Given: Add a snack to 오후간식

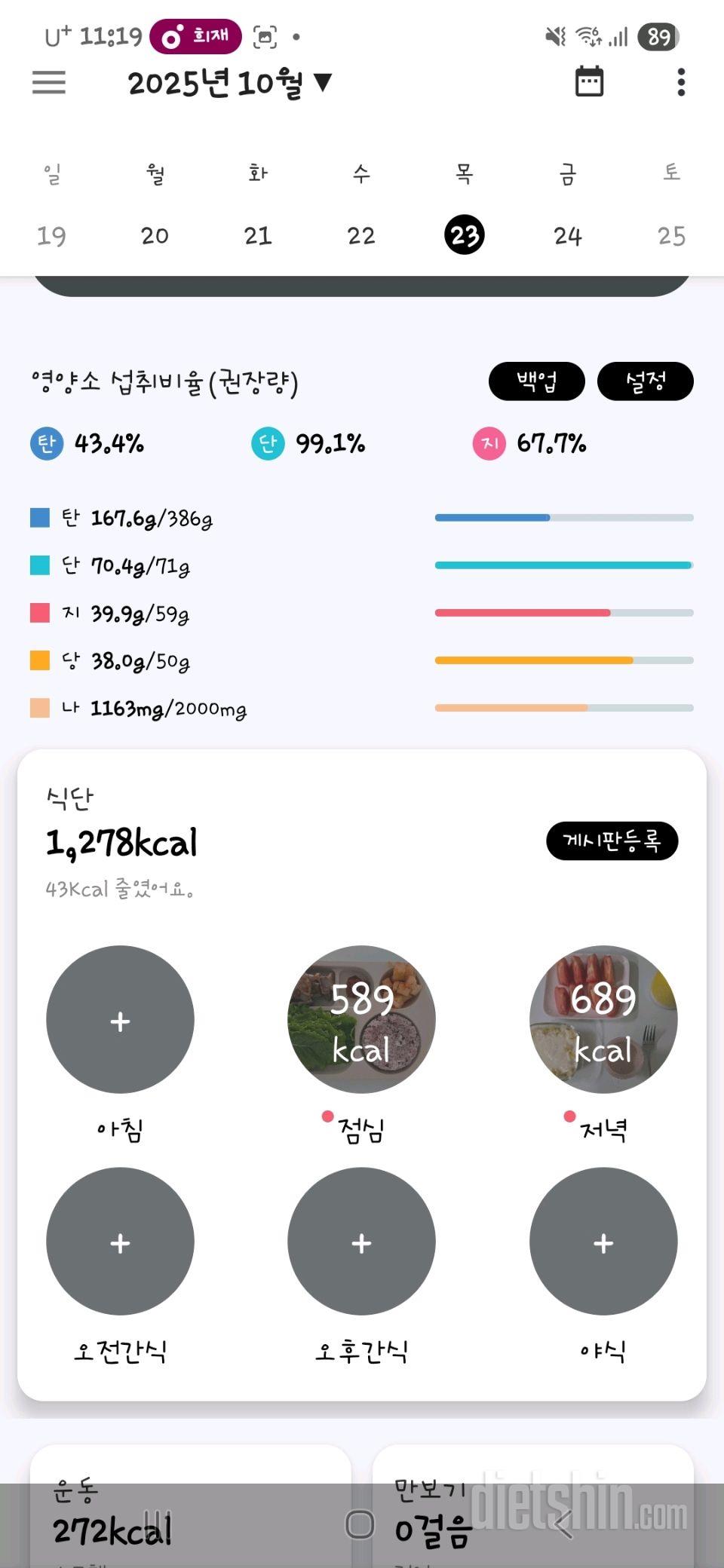Looking at the screenshot, I should point(361,1242).
